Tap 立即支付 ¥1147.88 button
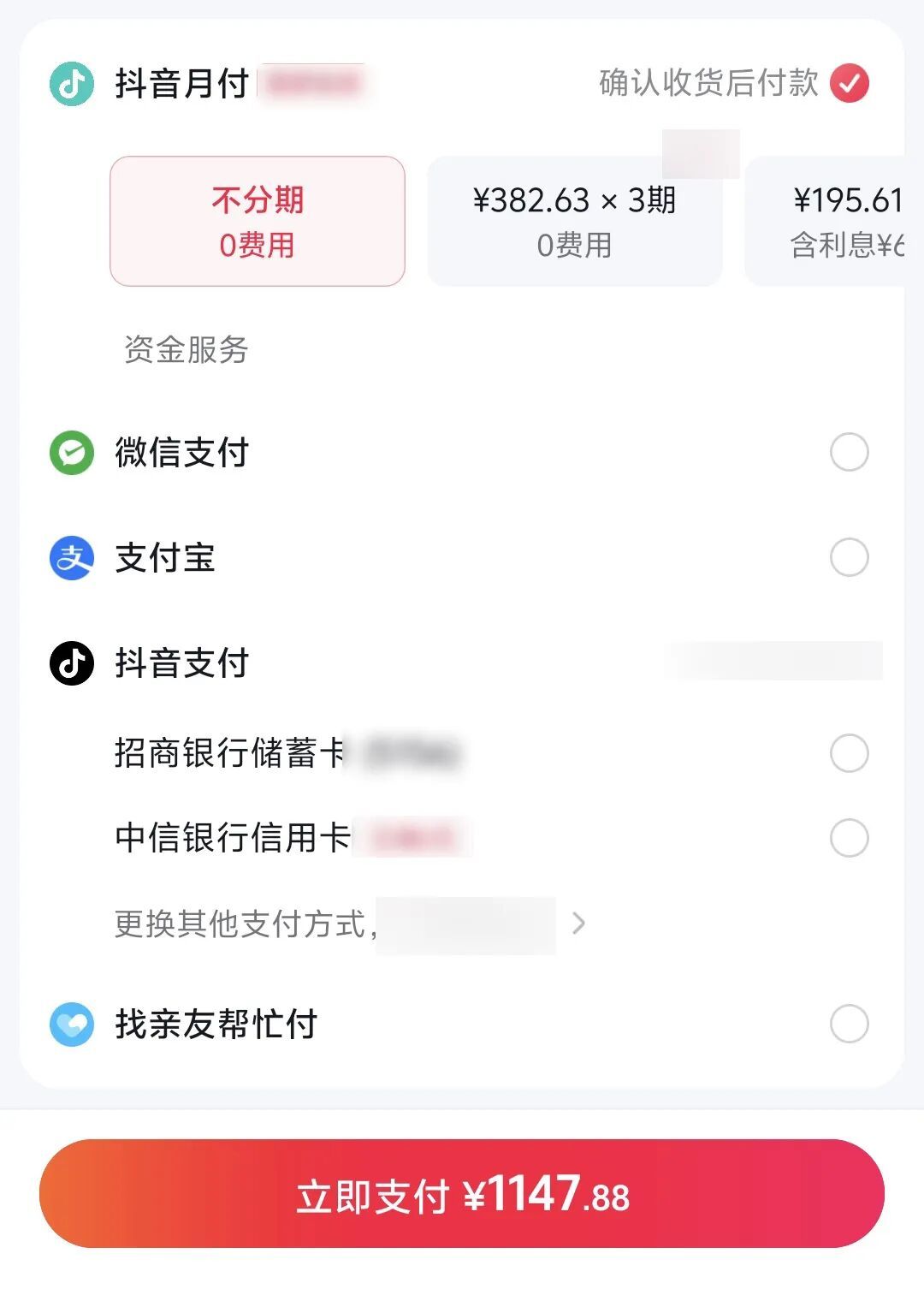Viewport: 924px width, 1289px height. [x=462, y=1193]
